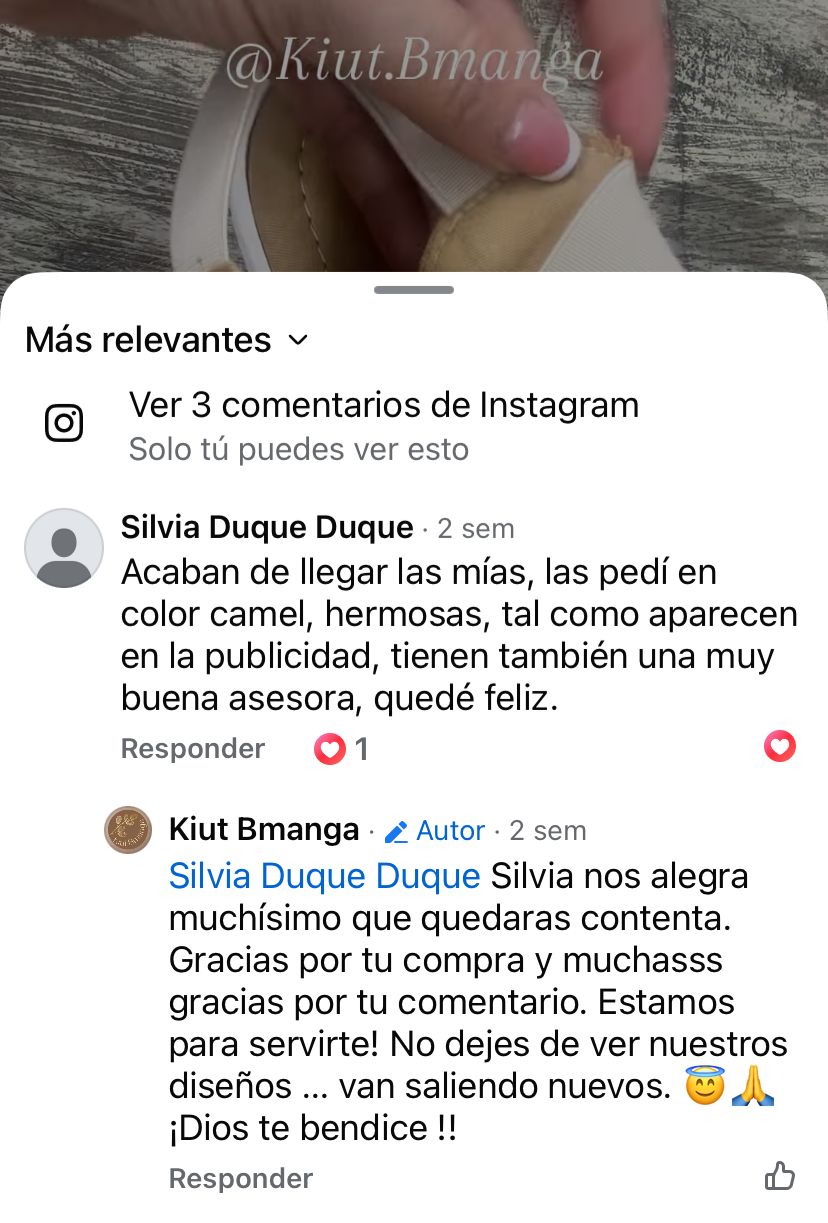Reply to Kiut Bmanga's comment

[x=240, y=1178]
